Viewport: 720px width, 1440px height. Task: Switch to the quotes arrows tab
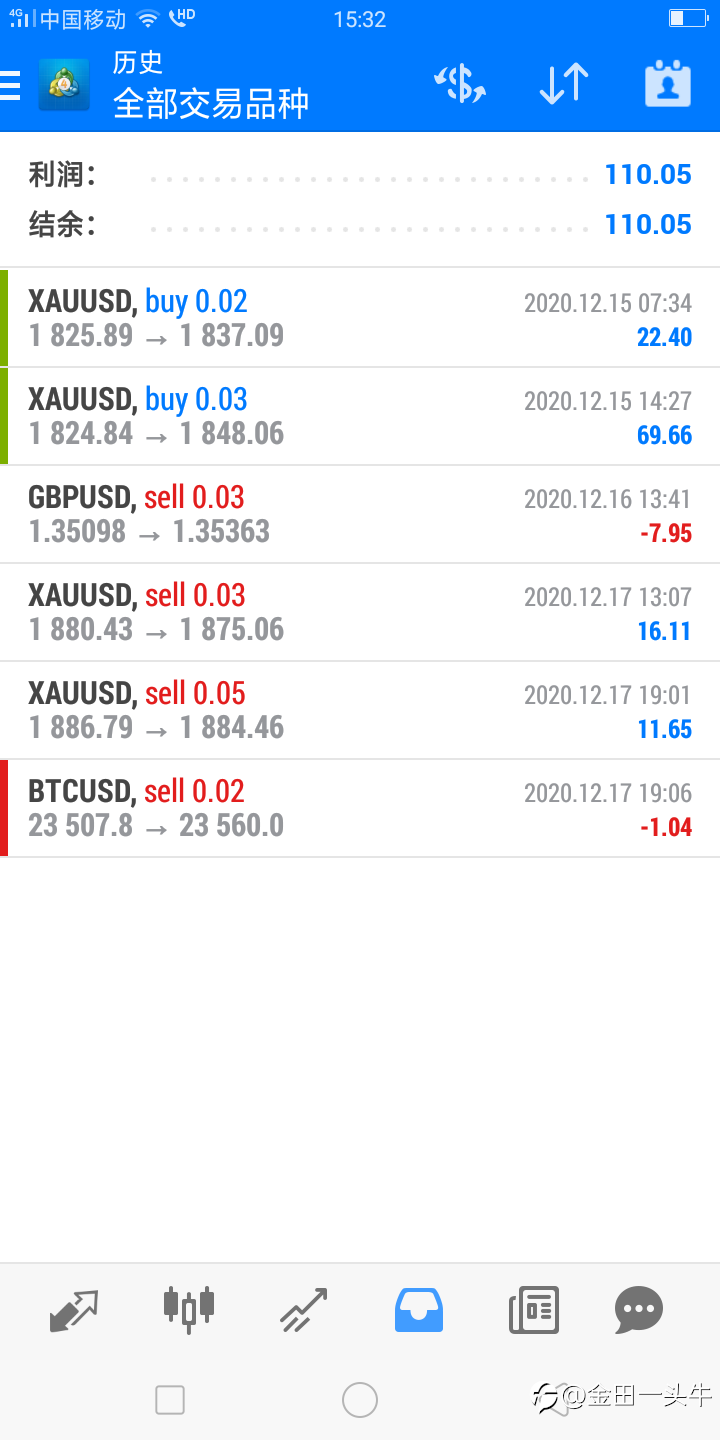[74, 1310]
